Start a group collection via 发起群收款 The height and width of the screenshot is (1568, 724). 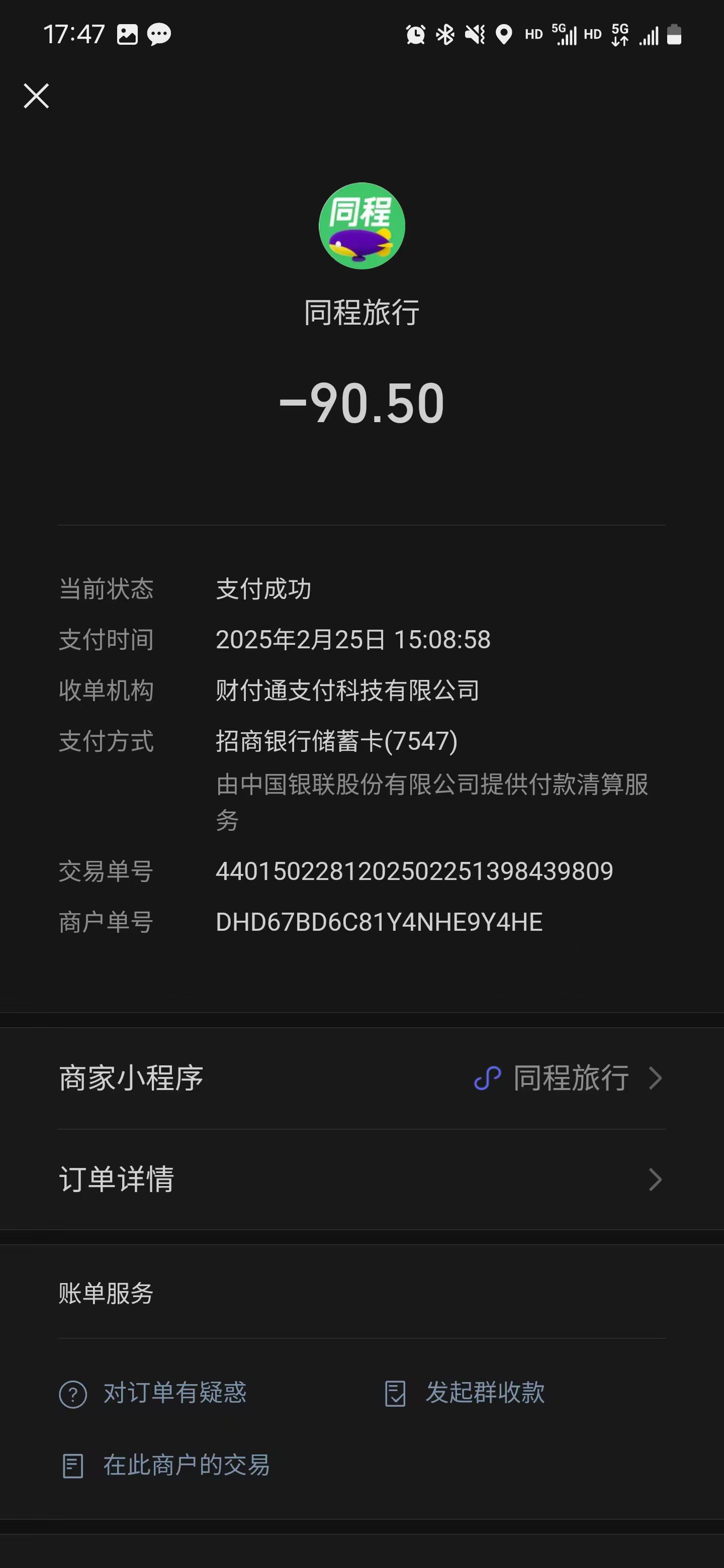click(x=465, y=1393)
